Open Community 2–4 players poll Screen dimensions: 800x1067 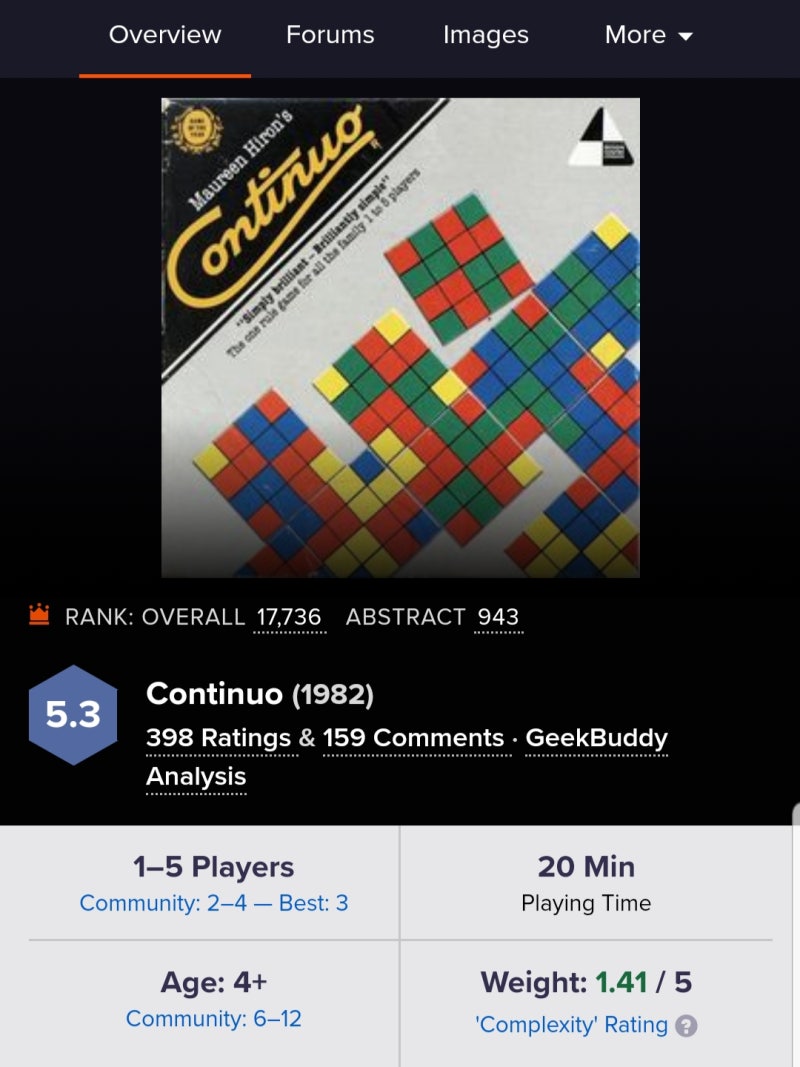(214, 903)
